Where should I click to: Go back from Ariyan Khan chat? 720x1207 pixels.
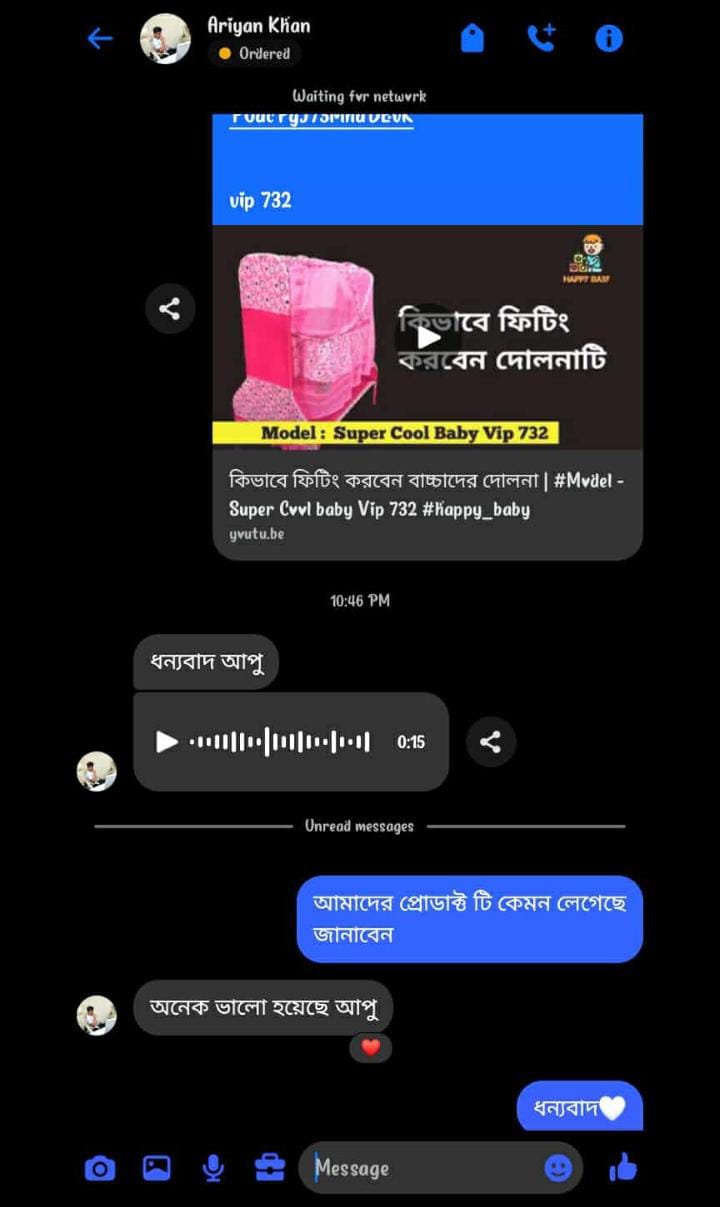point(100,39)
